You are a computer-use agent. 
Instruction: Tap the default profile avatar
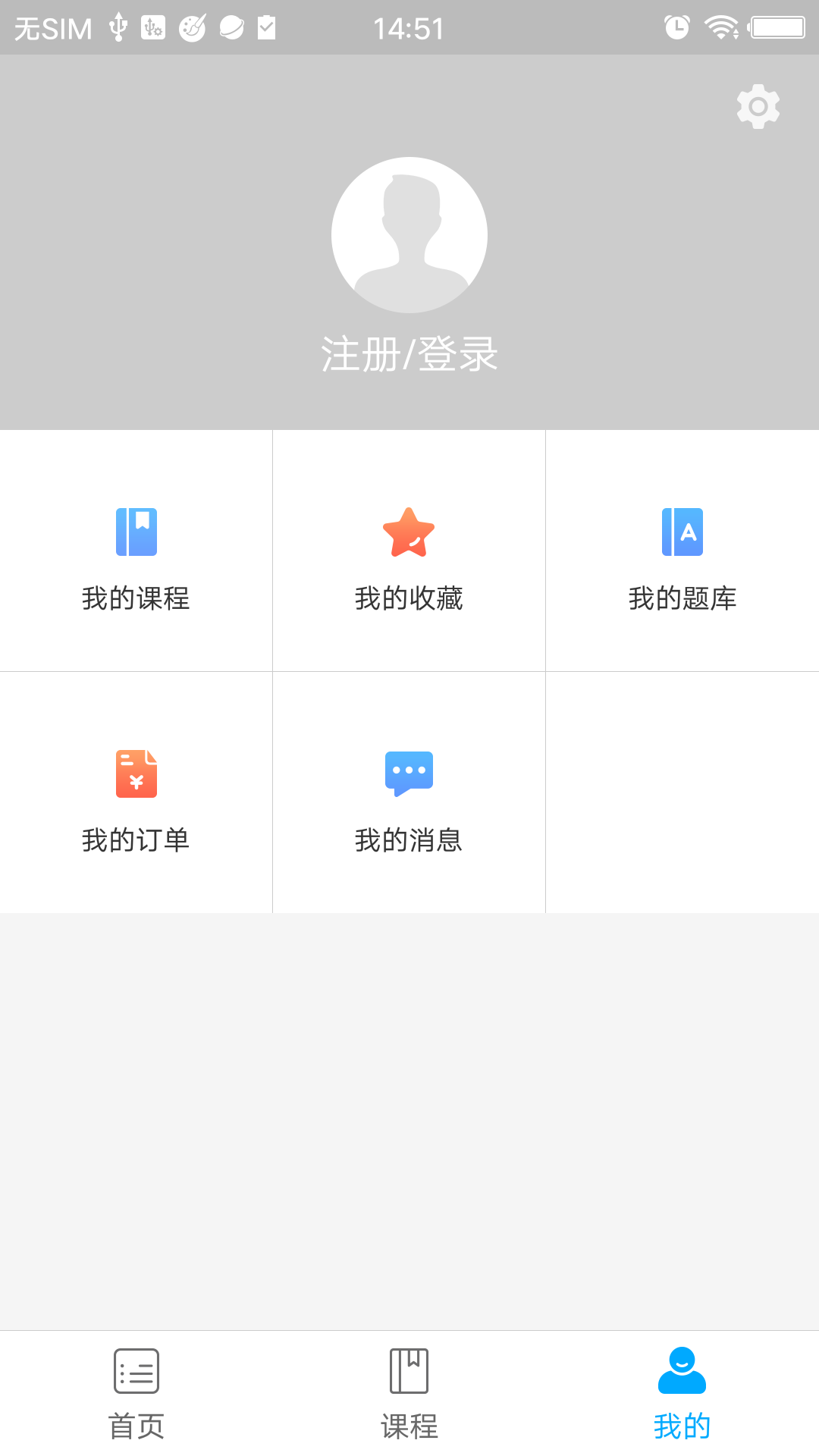click(409, 235)
